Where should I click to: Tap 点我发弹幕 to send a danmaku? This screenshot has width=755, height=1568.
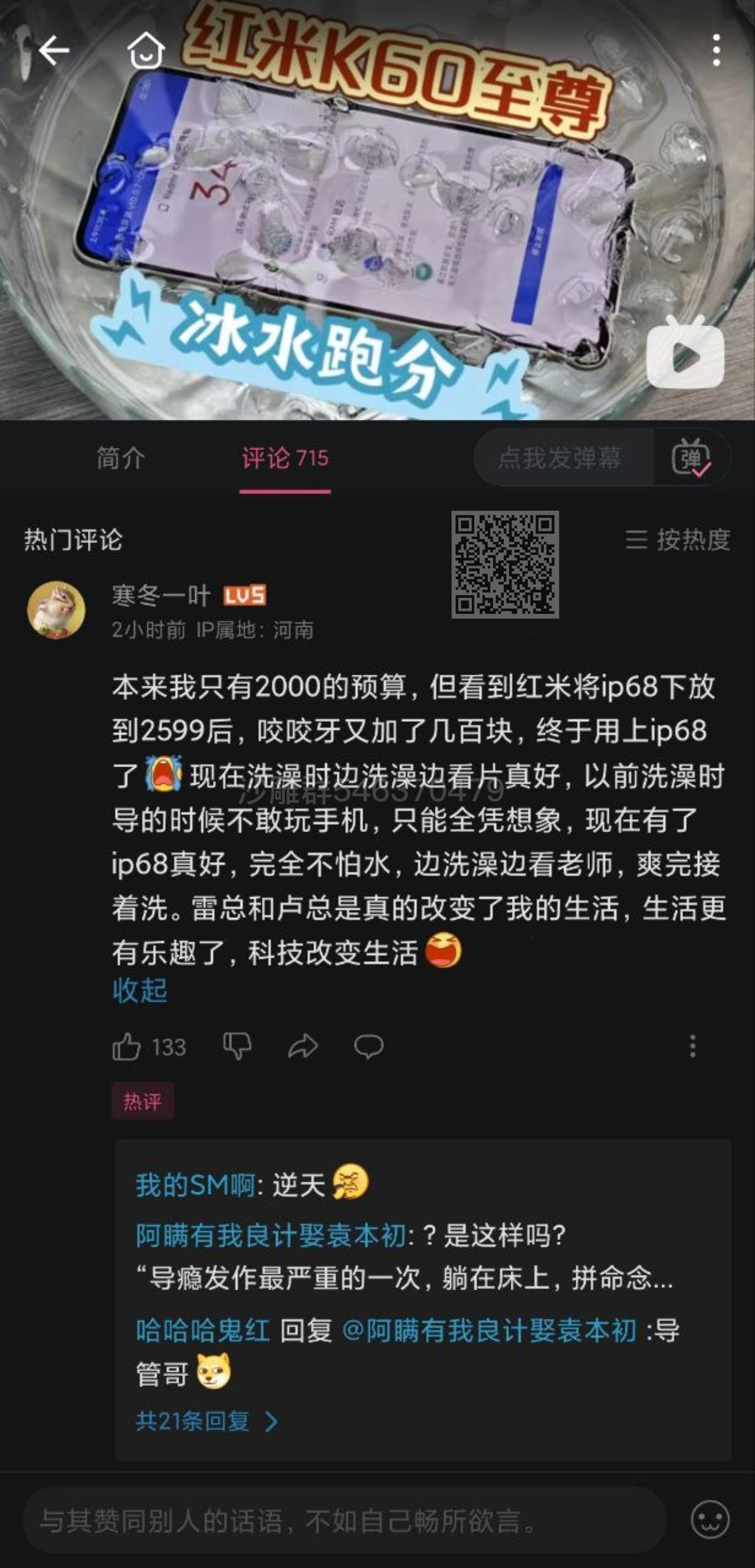click(560, 458)
